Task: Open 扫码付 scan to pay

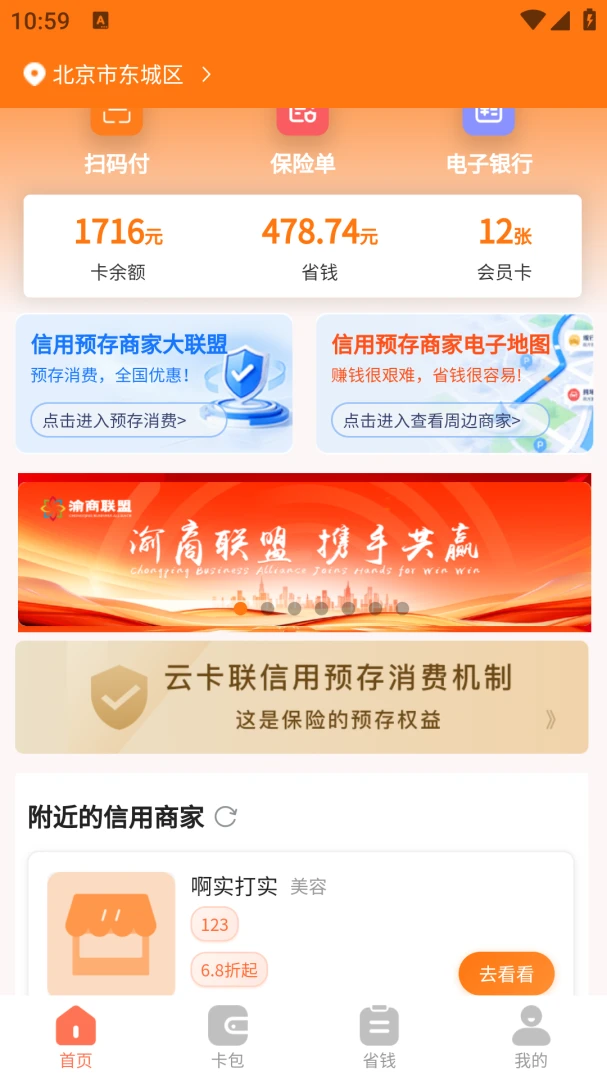Action: [116, 142]
